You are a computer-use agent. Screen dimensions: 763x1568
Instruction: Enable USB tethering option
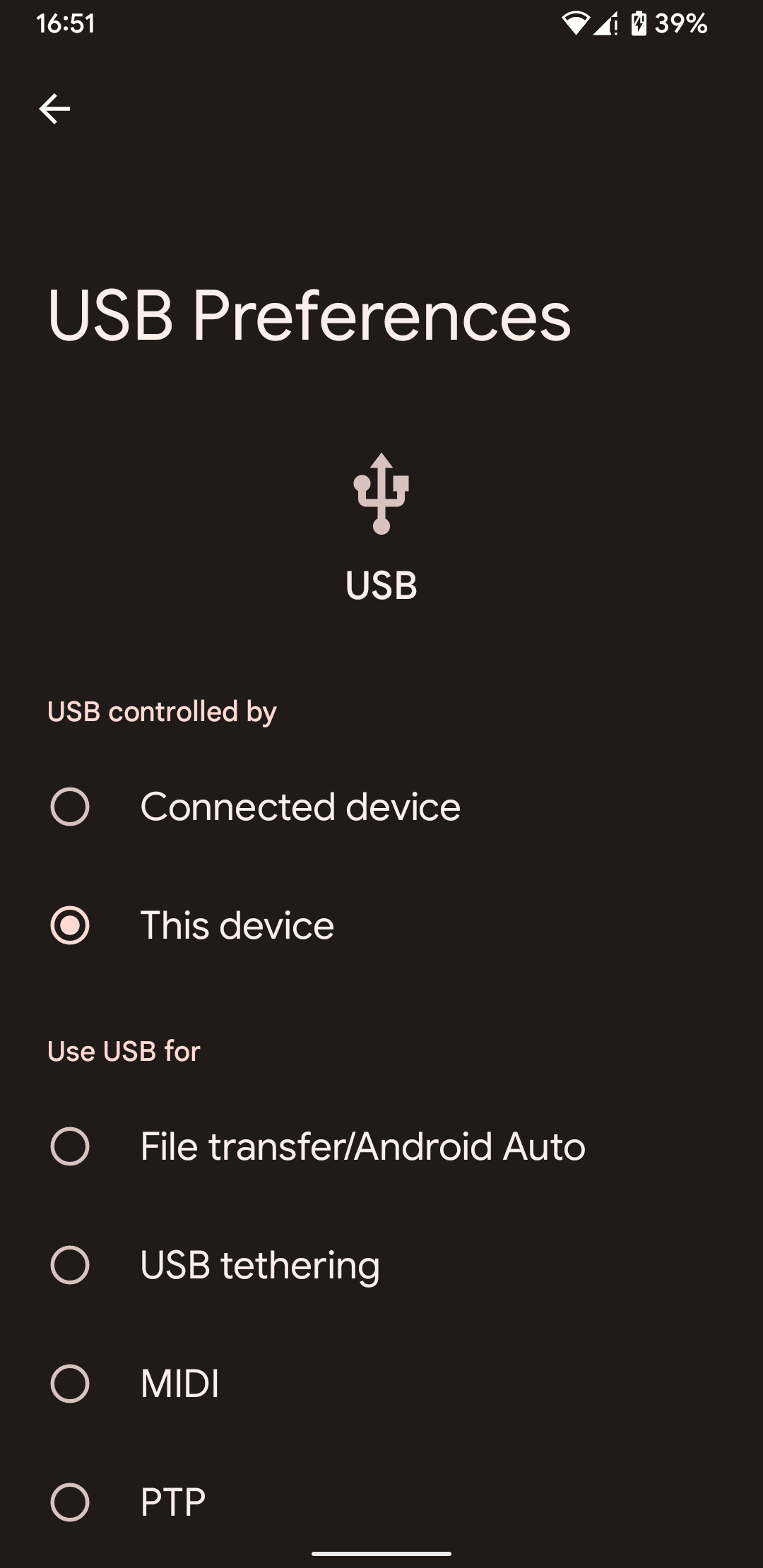coord(381,1264)
